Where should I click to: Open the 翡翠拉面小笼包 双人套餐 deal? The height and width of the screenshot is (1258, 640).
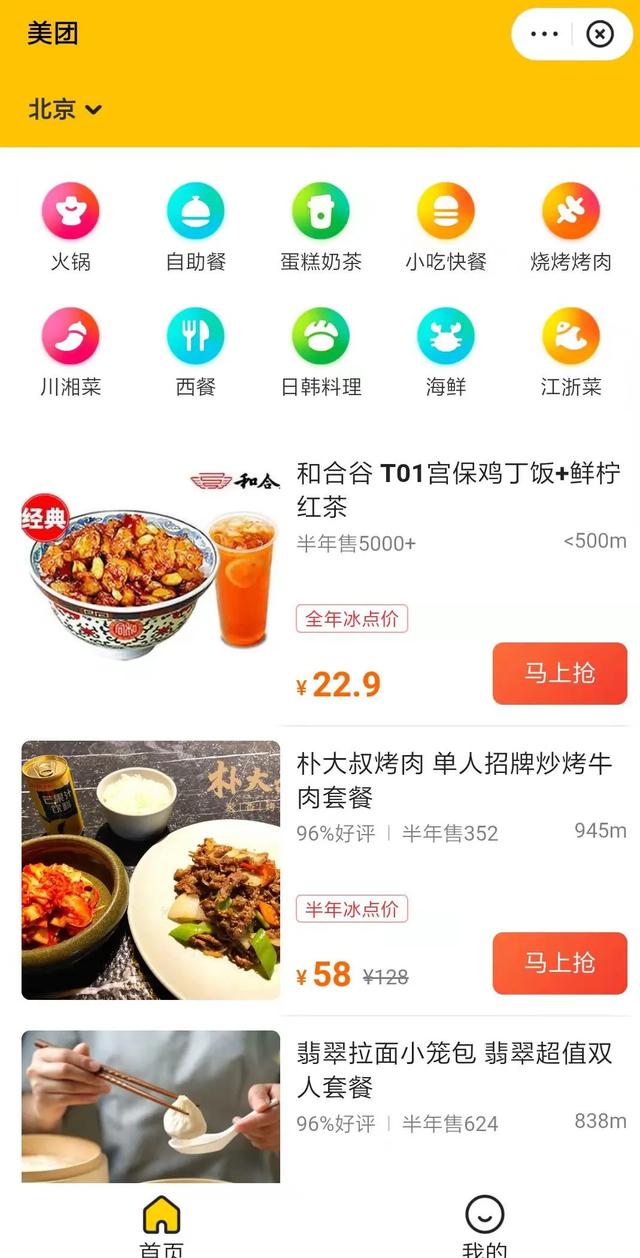point(455,1069)
